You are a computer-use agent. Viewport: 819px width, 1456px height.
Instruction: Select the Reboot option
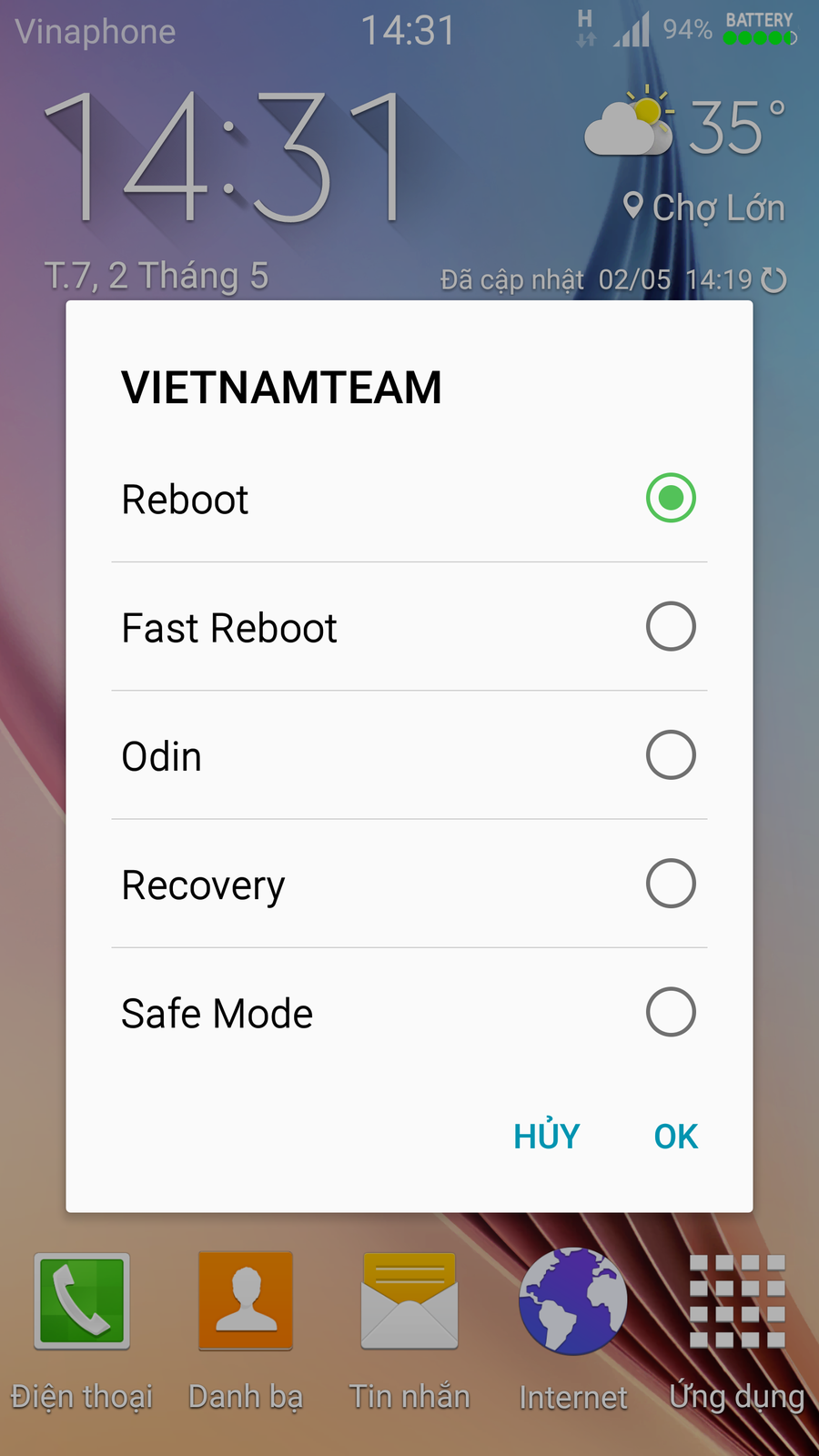(x=671, y=498)
